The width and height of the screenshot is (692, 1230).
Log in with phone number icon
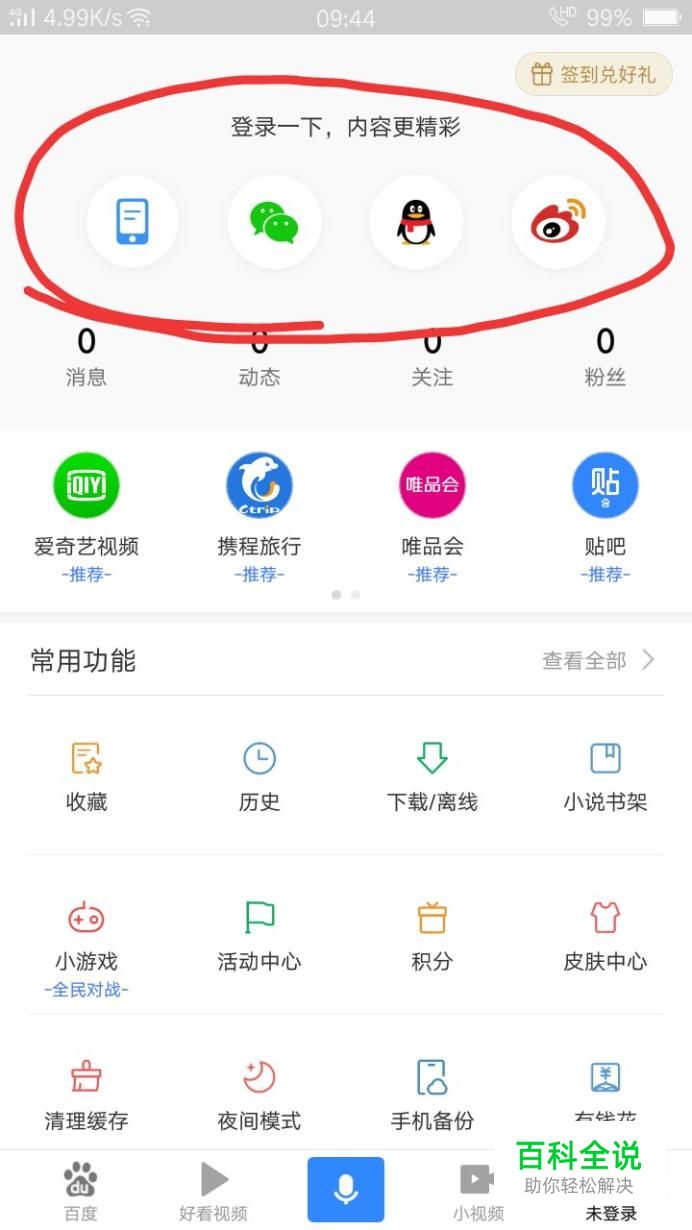click(132, 221)
